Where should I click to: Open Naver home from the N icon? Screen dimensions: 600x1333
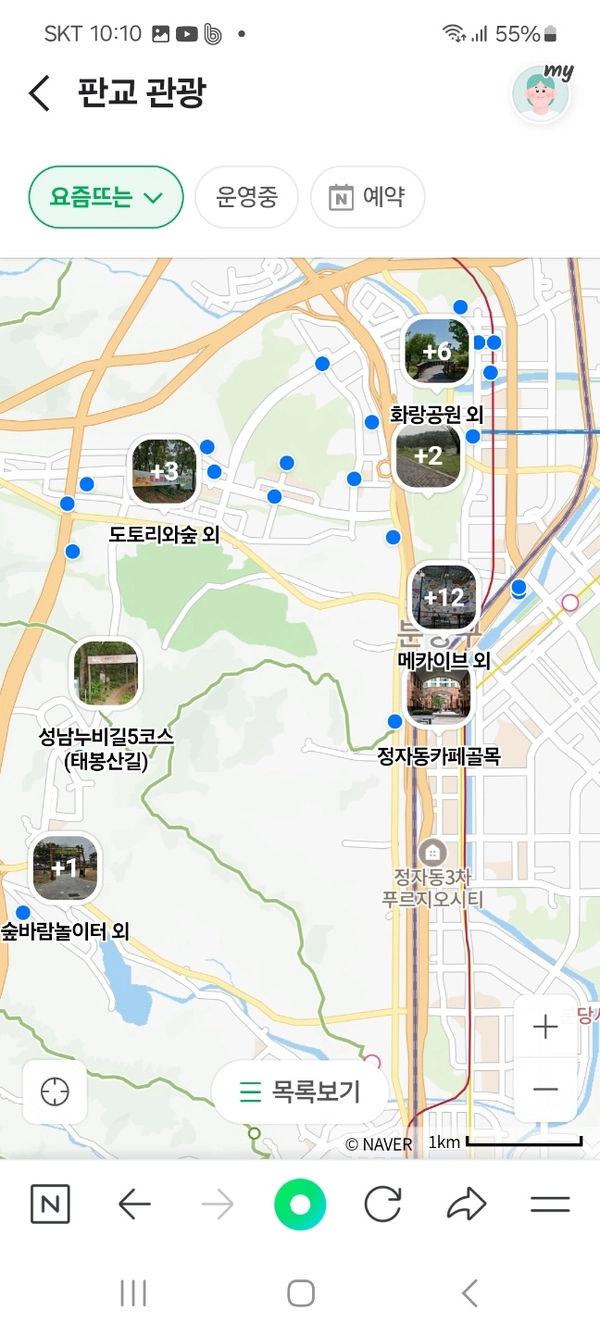point(50,1205)
